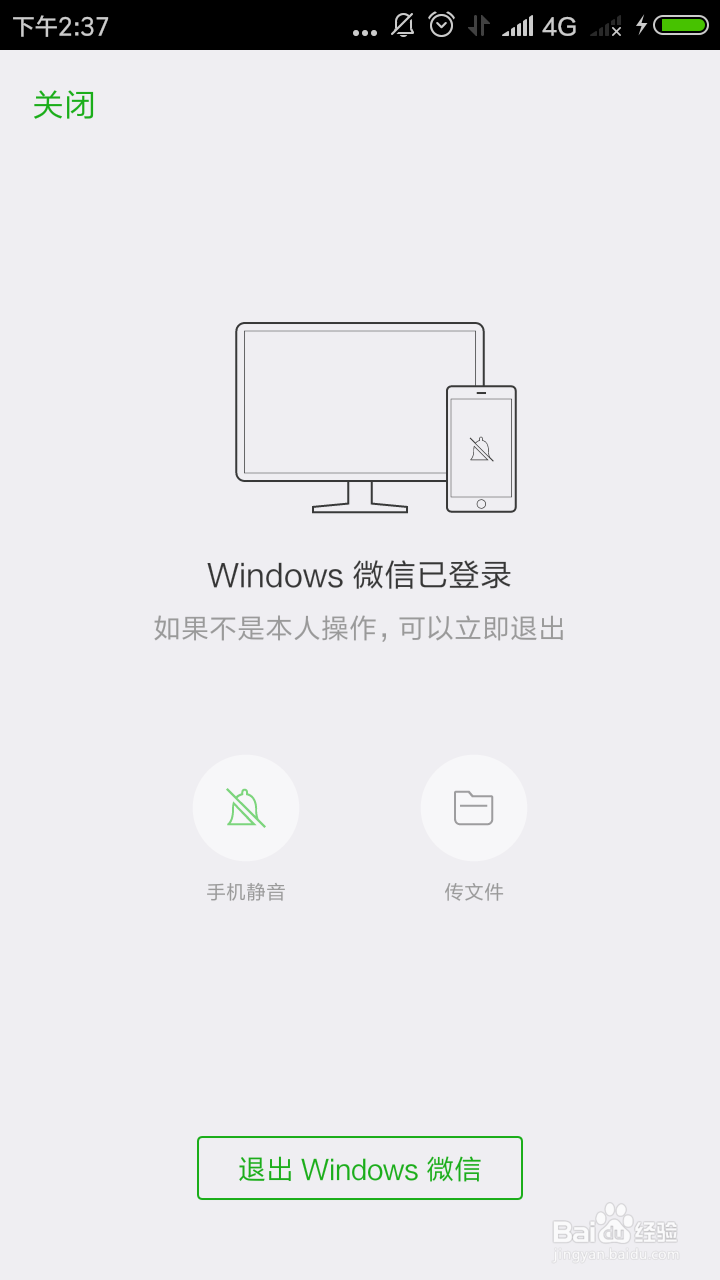
Task: Tap the 2:37 clock in the status bar
Action: [x=62, y=26]
